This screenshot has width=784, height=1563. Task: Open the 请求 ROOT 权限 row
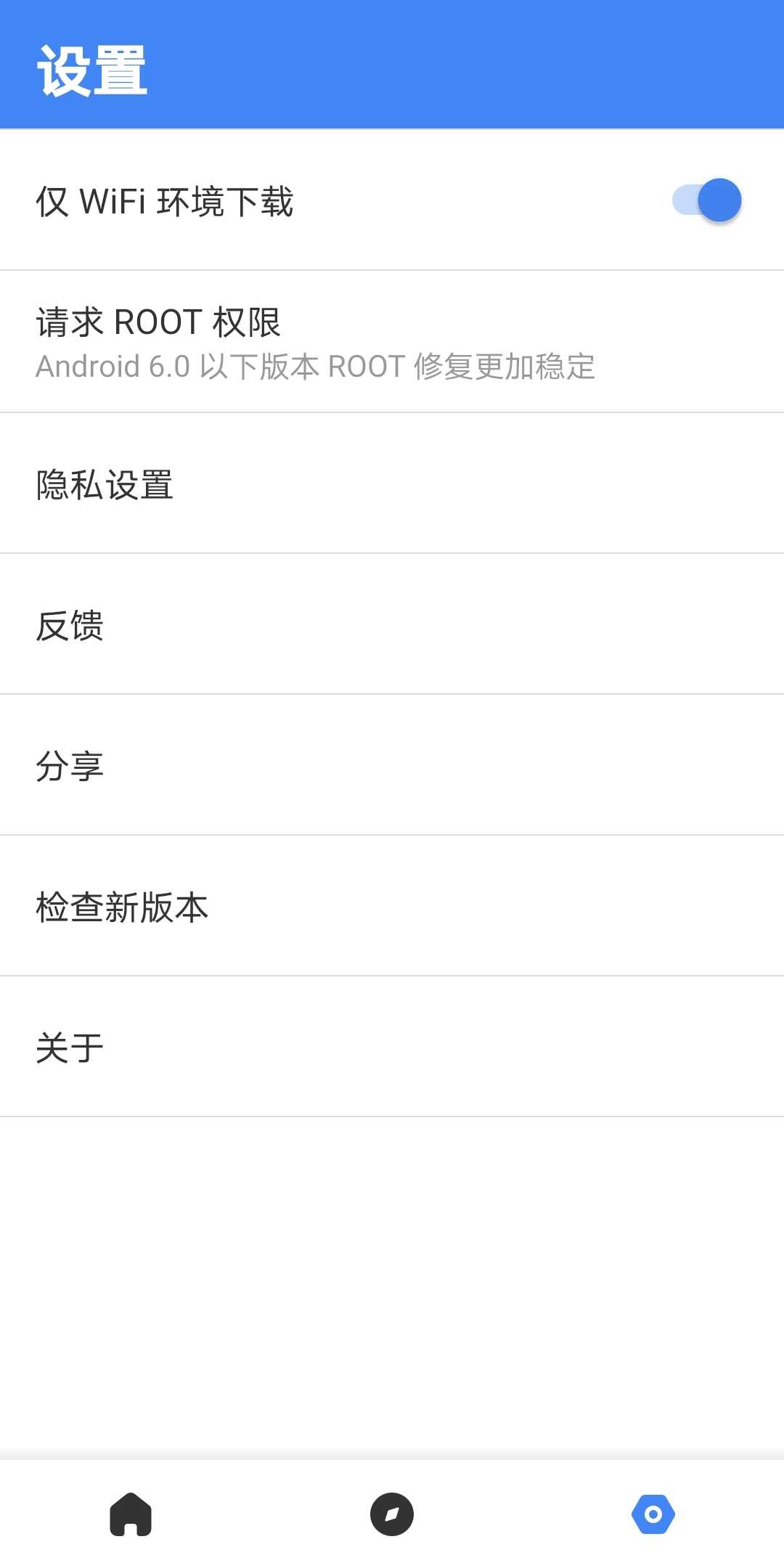point(392,342)
